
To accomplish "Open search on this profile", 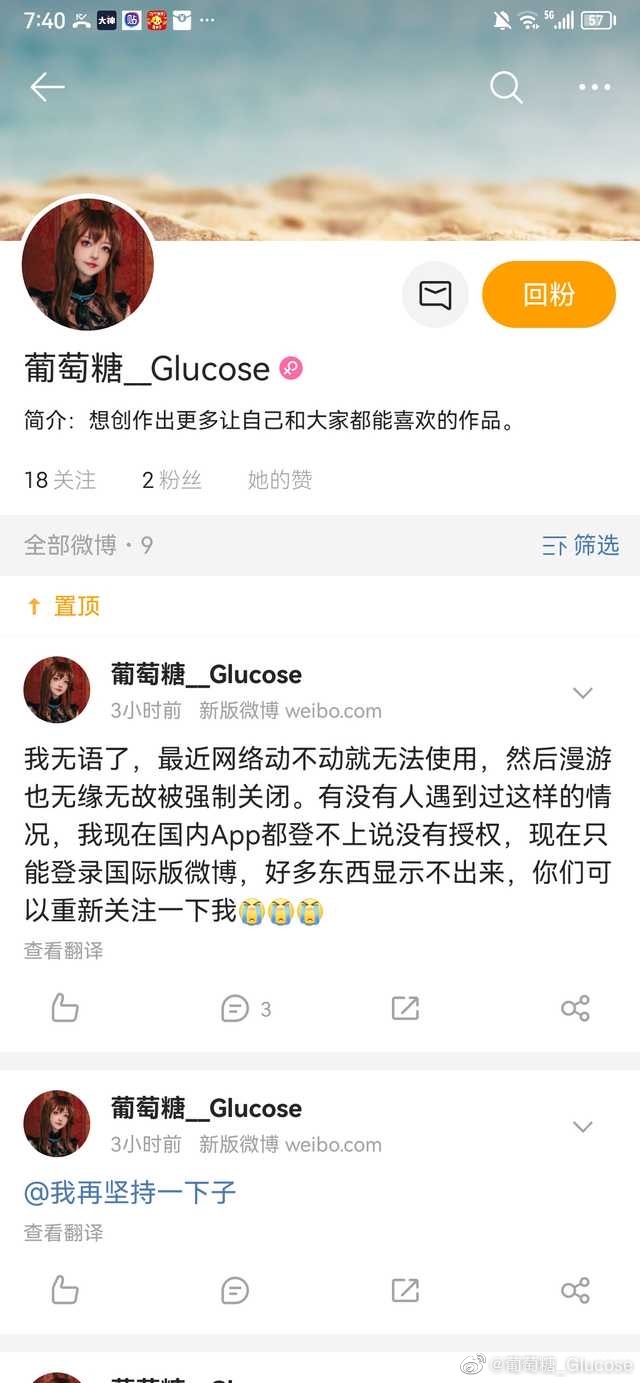I will coord(506,88).
